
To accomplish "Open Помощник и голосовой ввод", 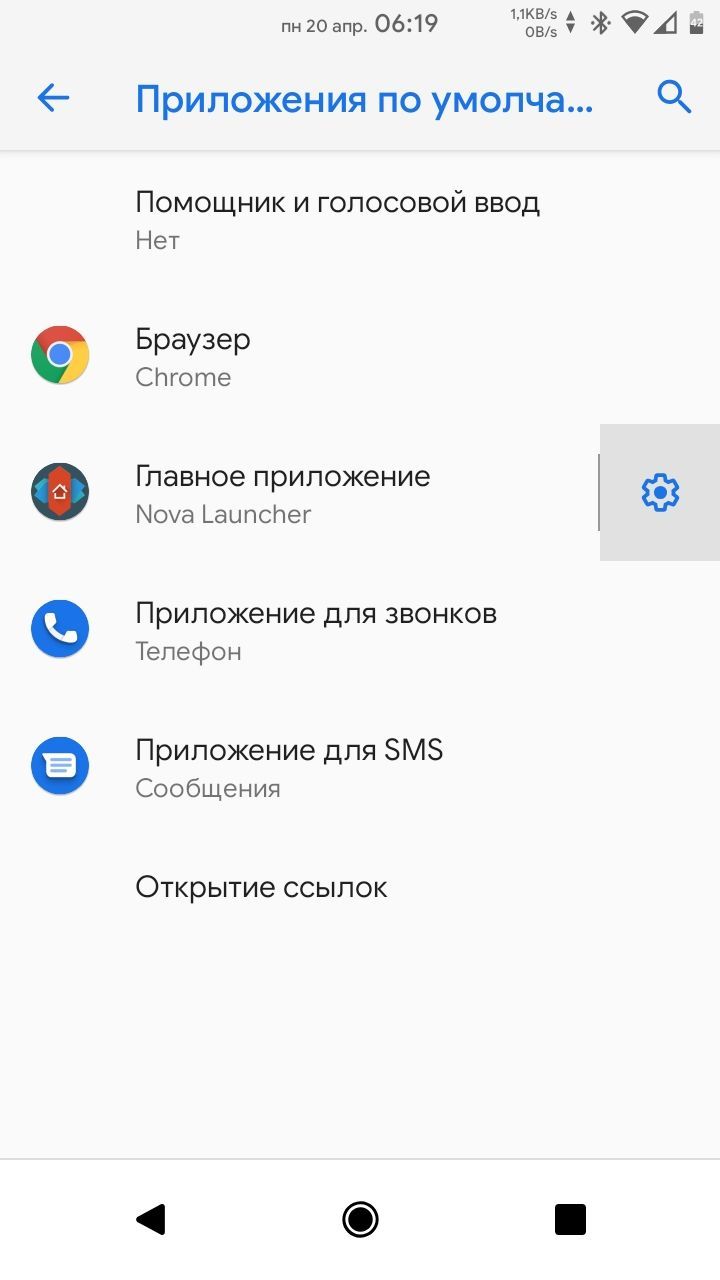I will [x=360, y=220].
